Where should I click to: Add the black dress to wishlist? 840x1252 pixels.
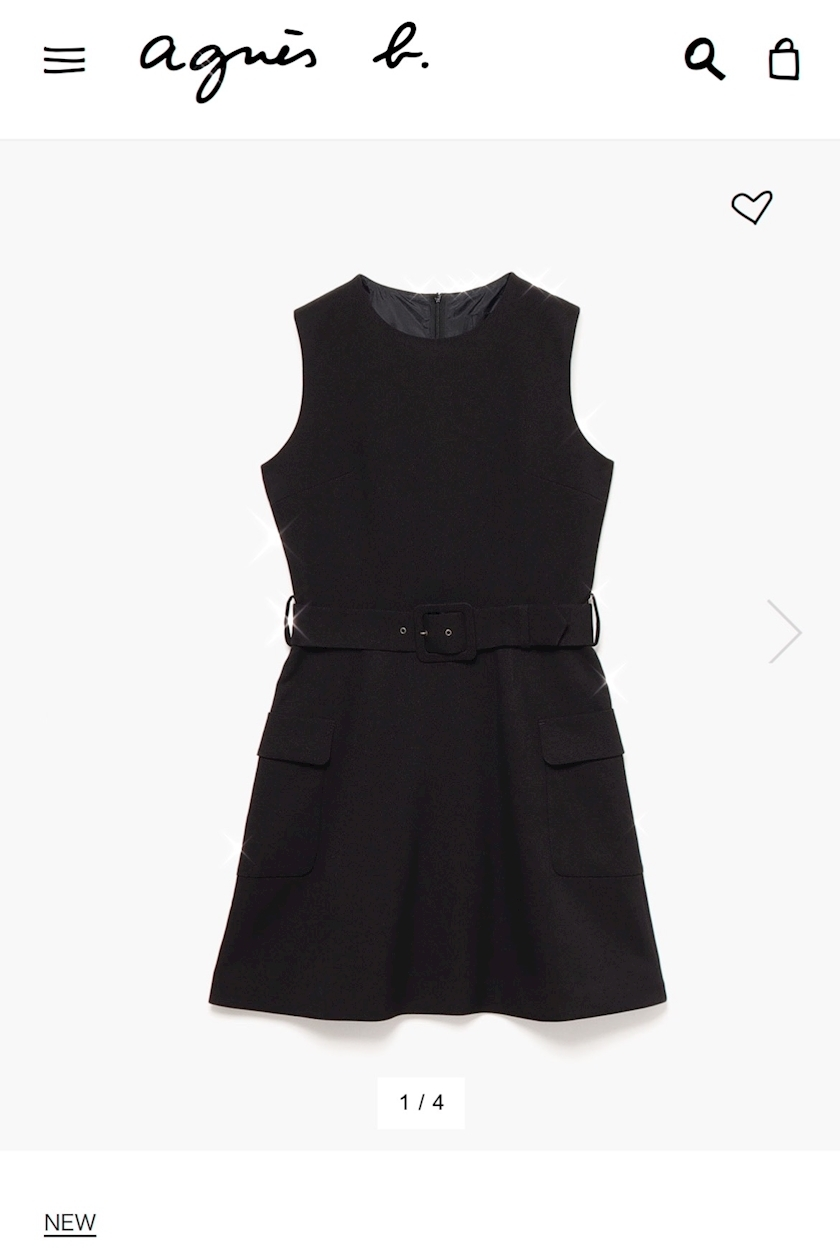[752, 207]
